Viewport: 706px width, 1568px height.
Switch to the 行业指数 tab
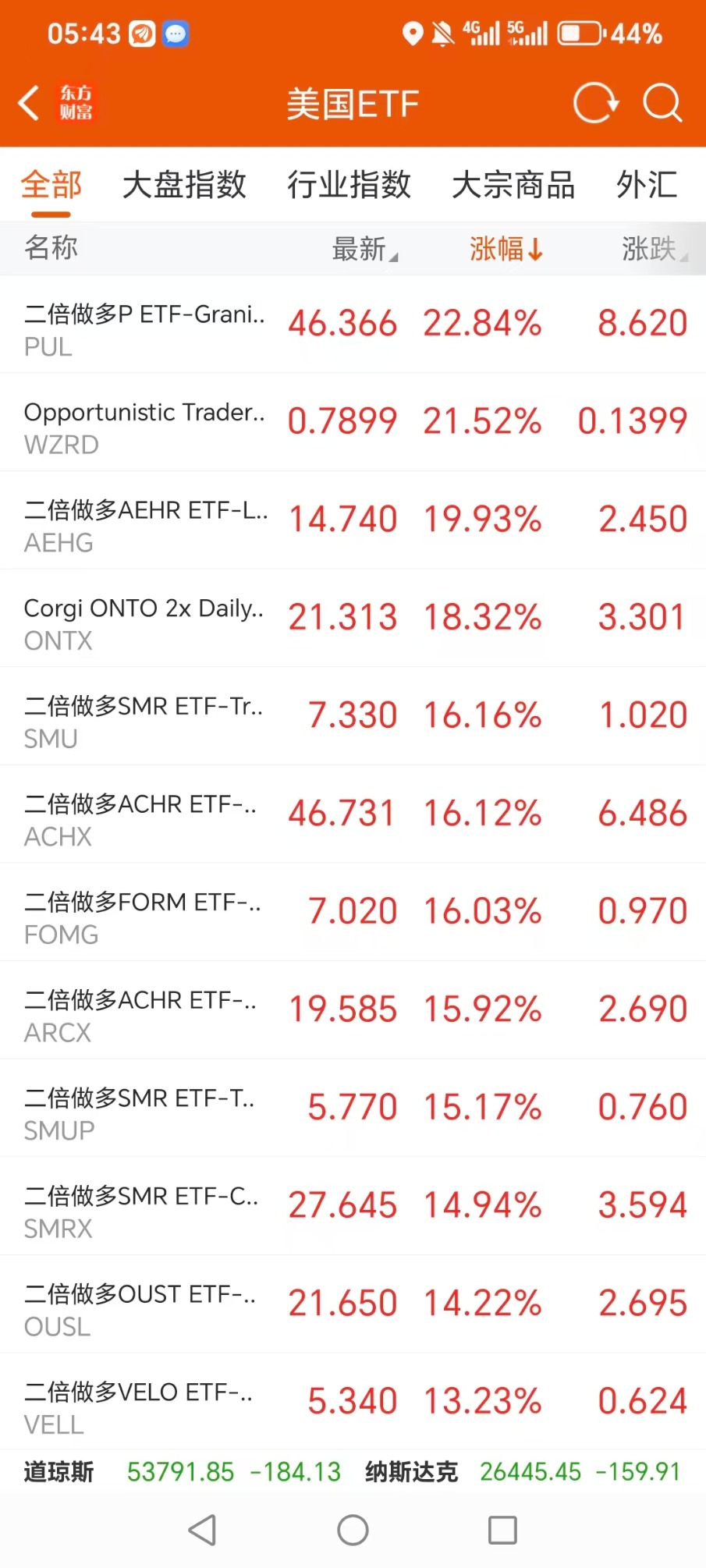tap(349, 185)
